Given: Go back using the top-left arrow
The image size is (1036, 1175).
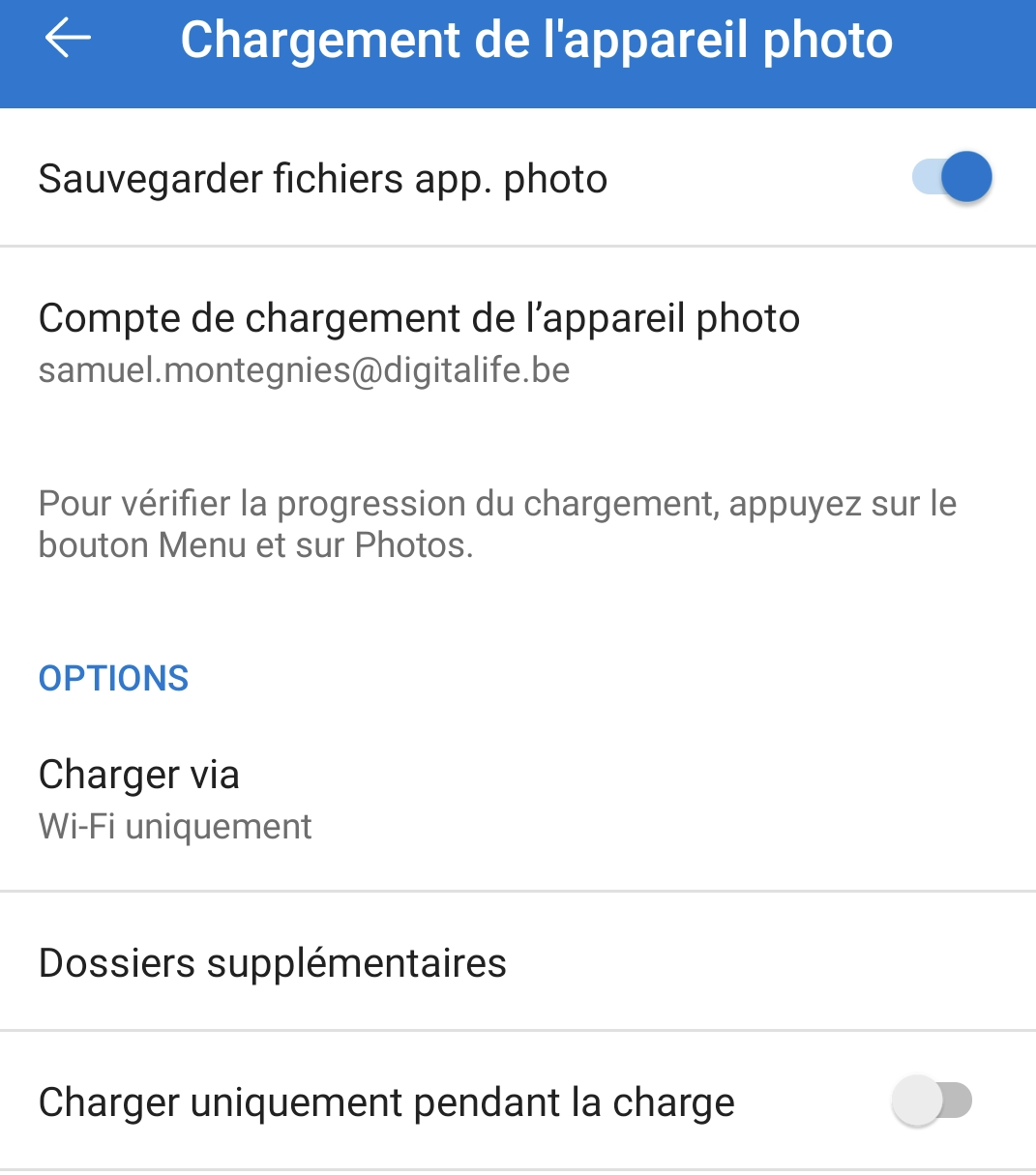Looking at the screenshot, I should pyautogui.click(x=68, y=39).
